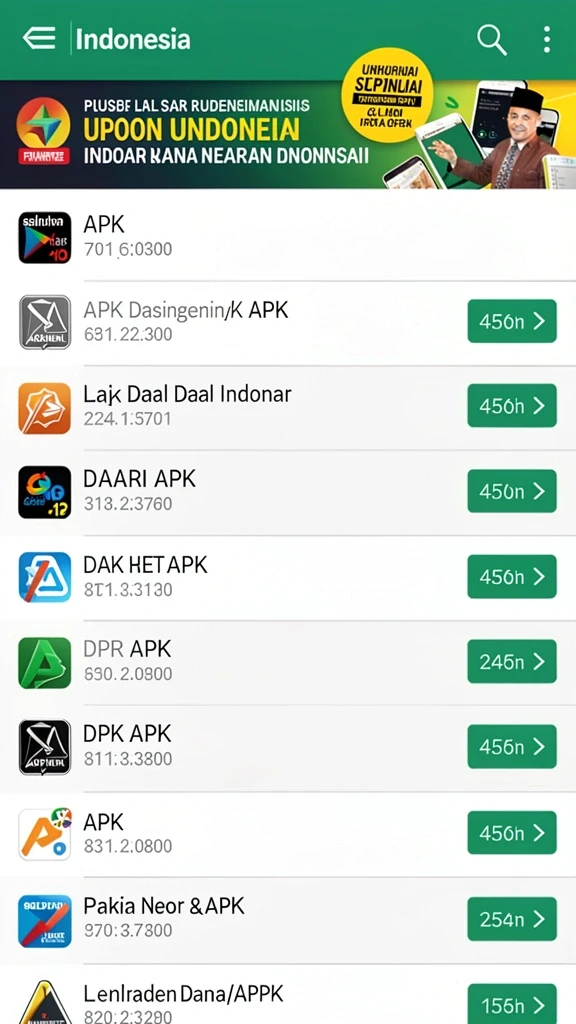The image size is (576, 1024).
Task: View details of Pakia Neor &APK
Action: coord(288,920)
